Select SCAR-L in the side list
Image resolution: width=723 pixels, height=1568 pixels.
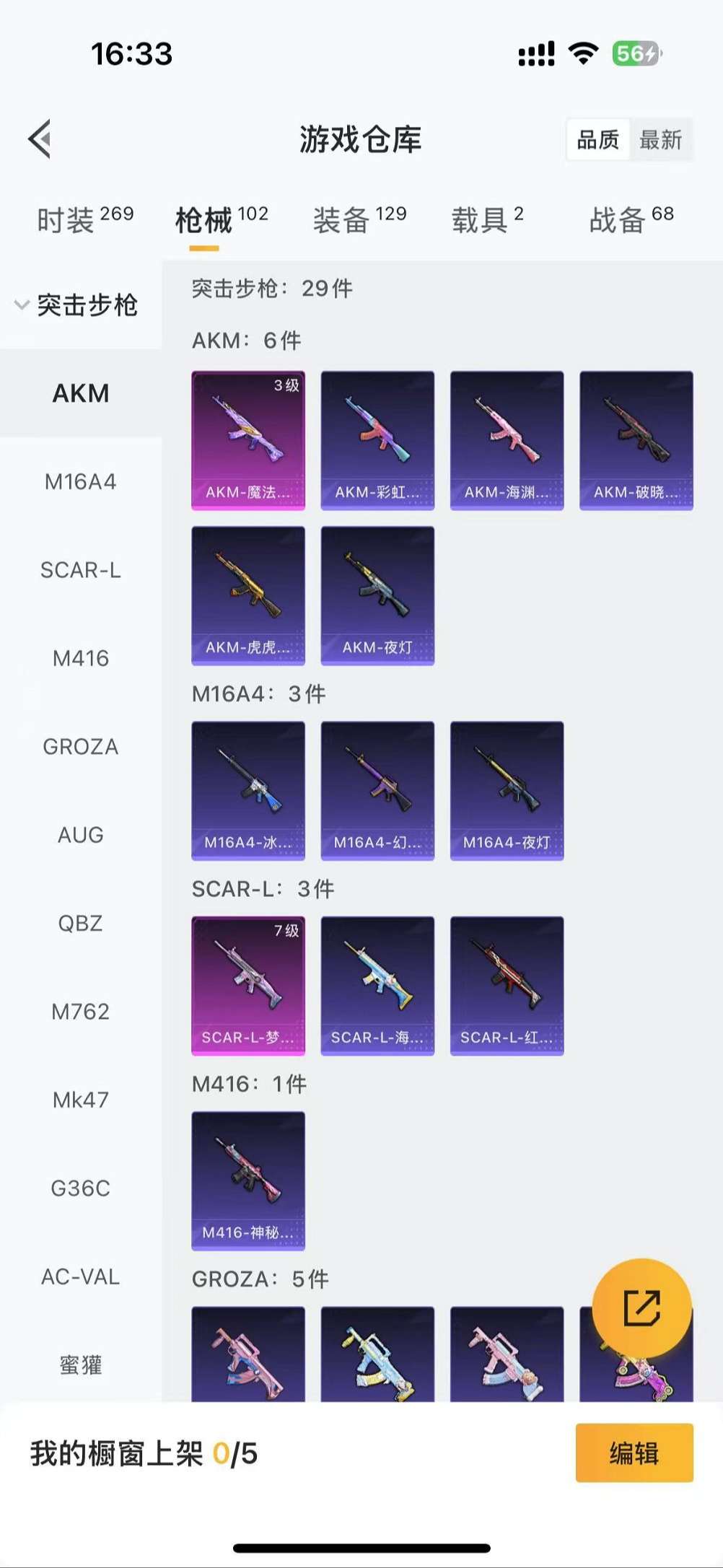point(80,570)
